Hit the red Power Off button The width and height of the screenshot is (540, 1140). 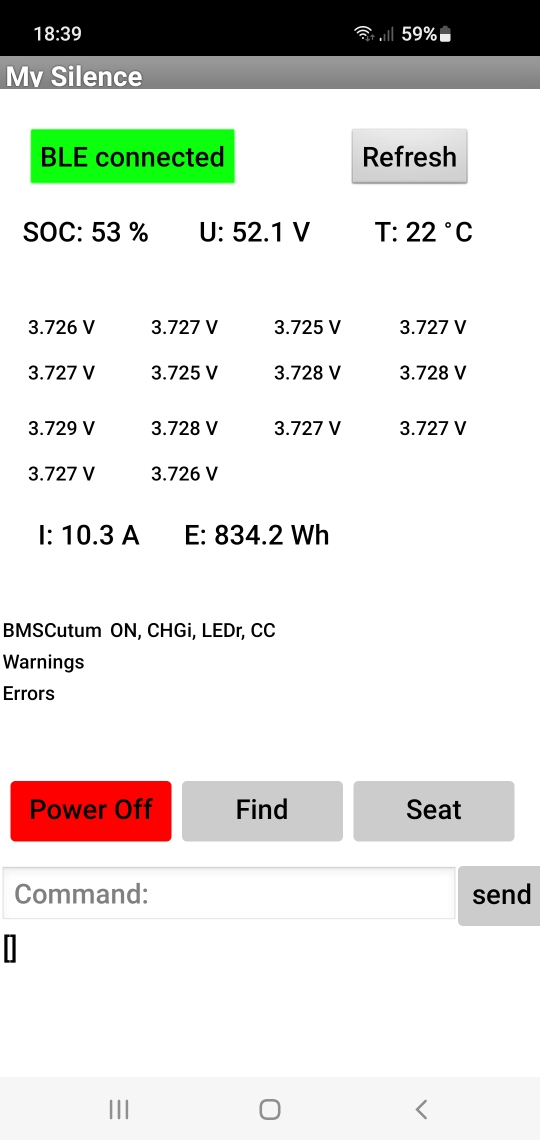91,811
